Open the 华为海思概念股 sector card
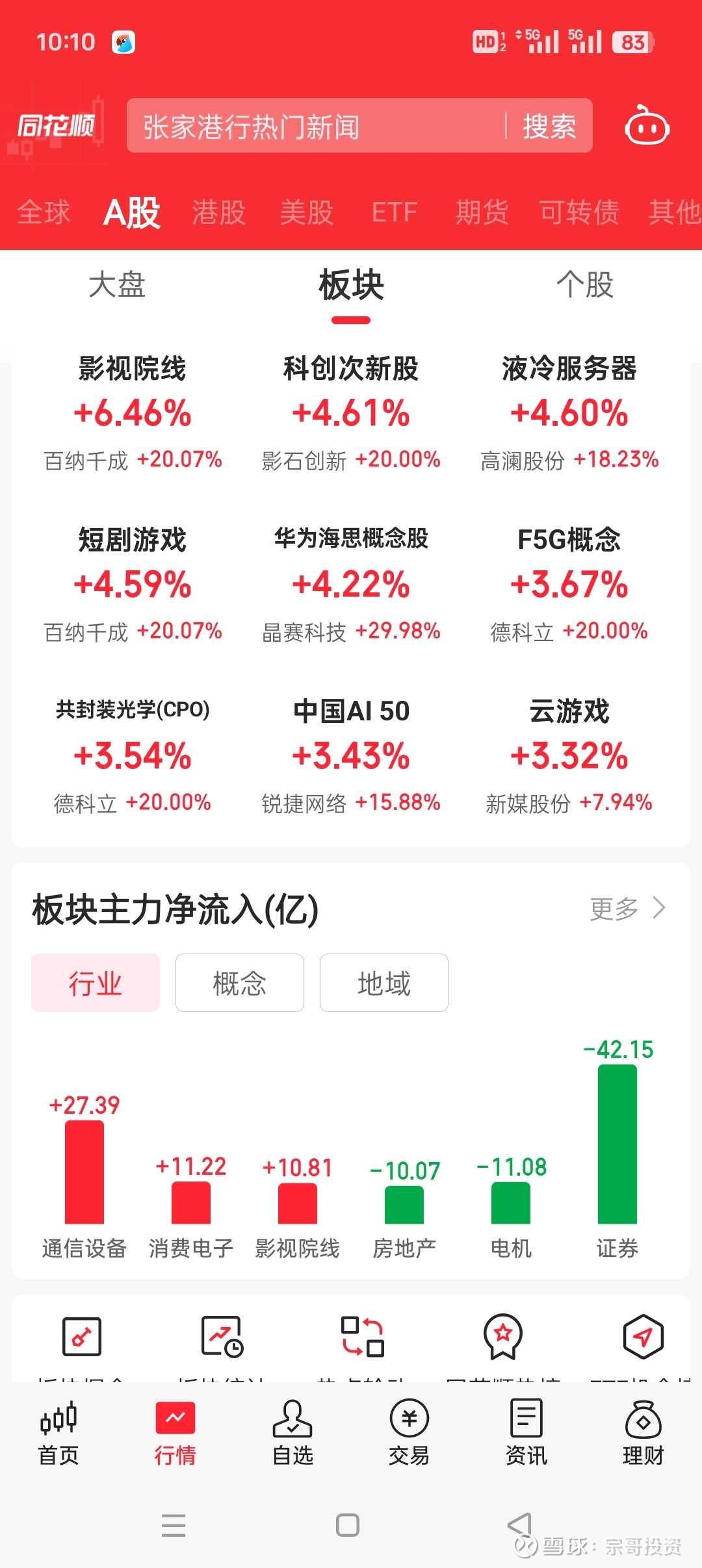Screen dimensions: 702x1568 click(351, 585)
